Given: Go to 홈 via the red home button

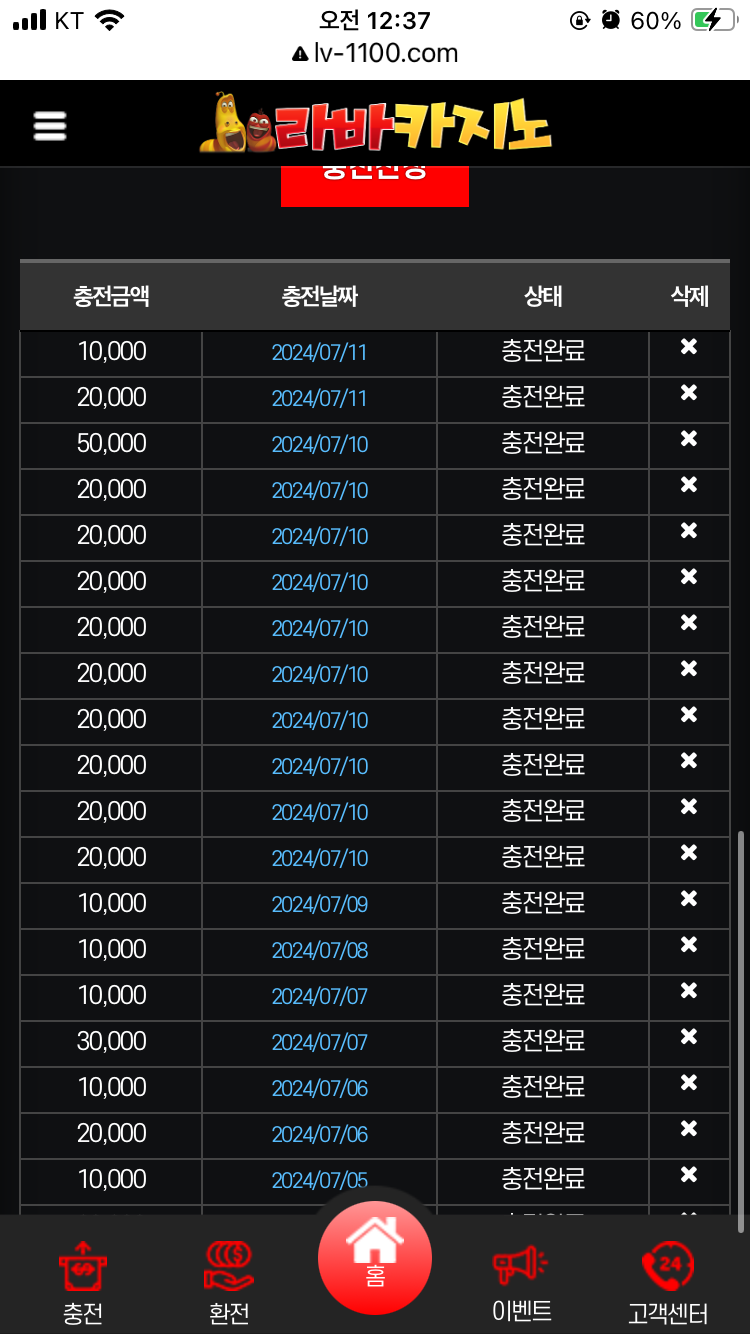Looking at the screenshot, I should (x=374, y=1258).
